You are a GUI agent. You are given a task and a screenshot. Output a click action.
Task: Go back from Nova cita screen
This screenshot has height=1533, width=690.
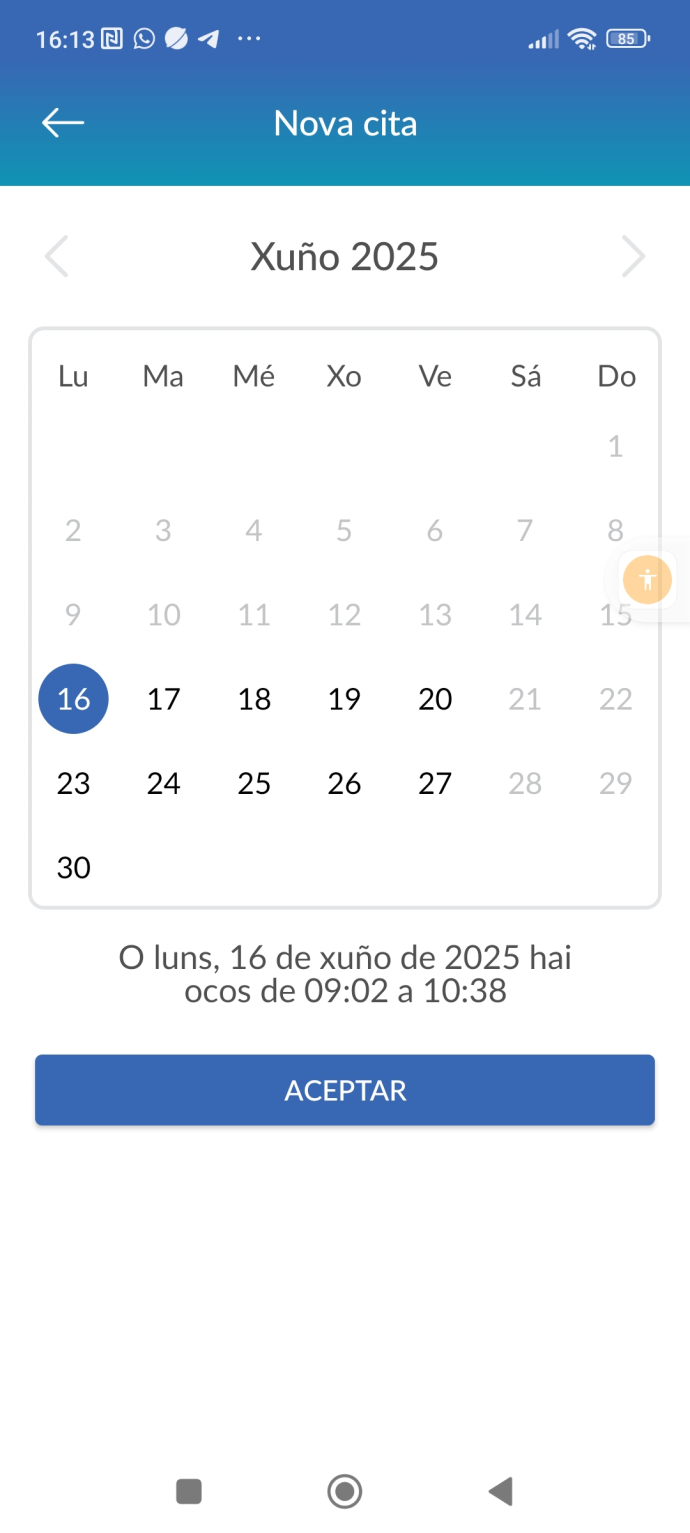pyautogui.click(x=62, y=123)
